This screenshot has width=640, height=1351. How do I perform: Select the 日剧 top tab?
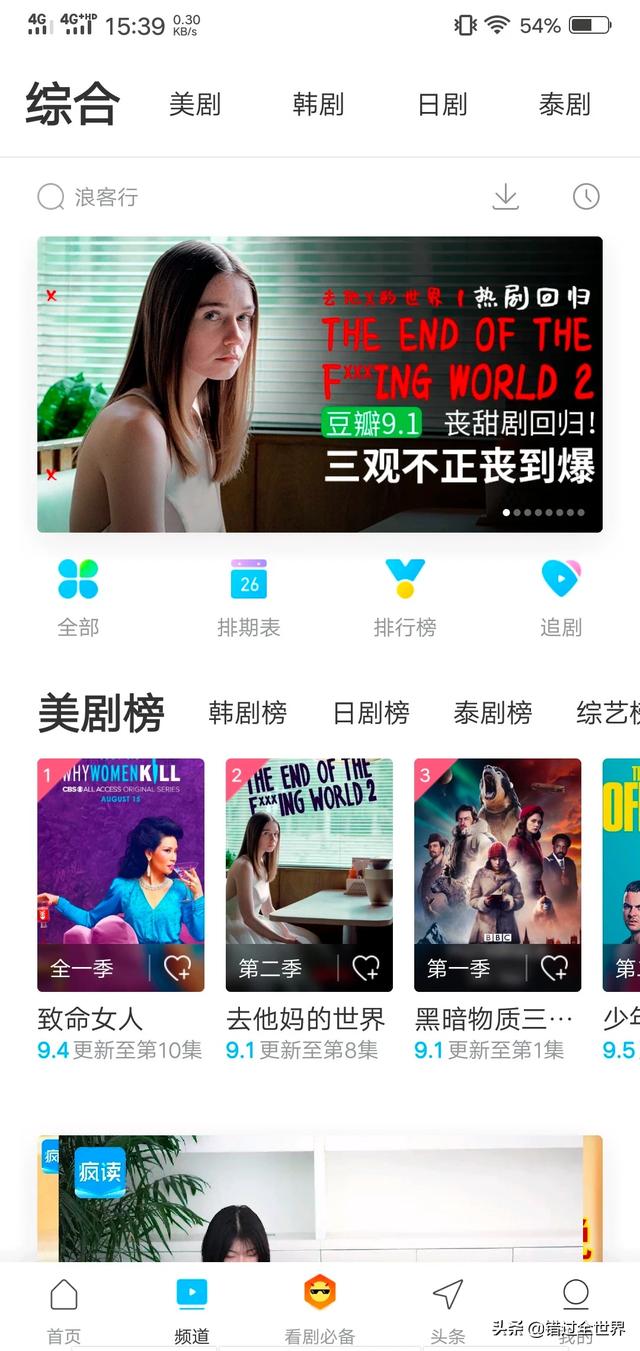coord(442,104)
